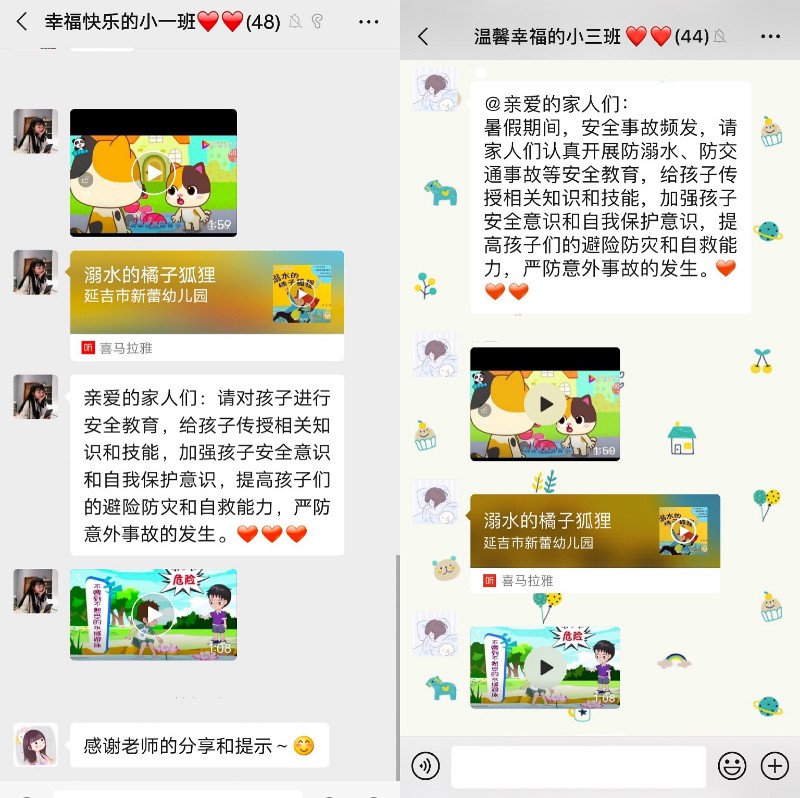The image size is (800, 798).
Task: Play the 1:59 cat video in 小一班
Action: 153,172
